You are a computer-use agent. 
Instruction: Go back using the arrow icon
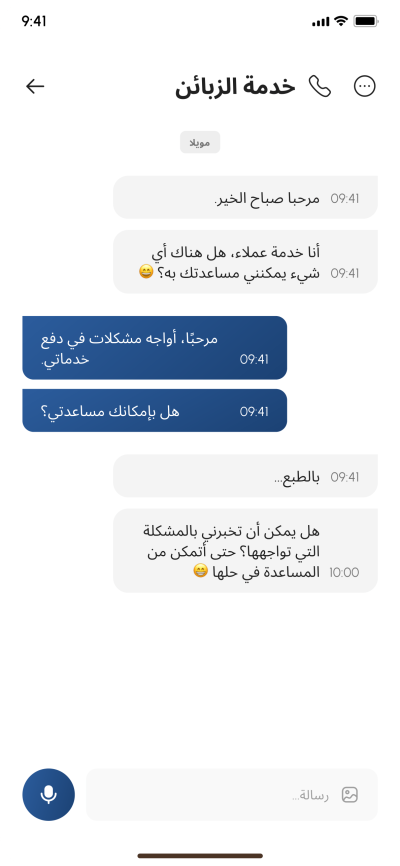pyautogui.click(x=35, y=86)
